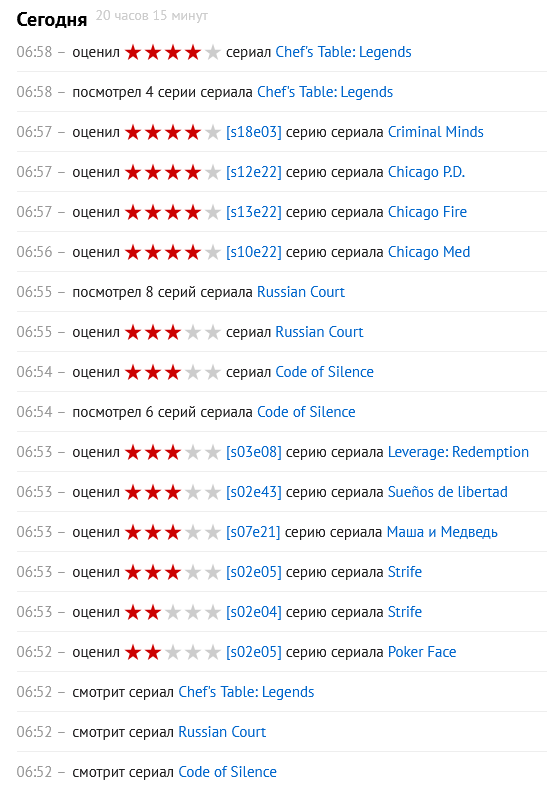Open episode s07e21 link
The width and height of the screenshot is (547, 794).
[253, 532]
